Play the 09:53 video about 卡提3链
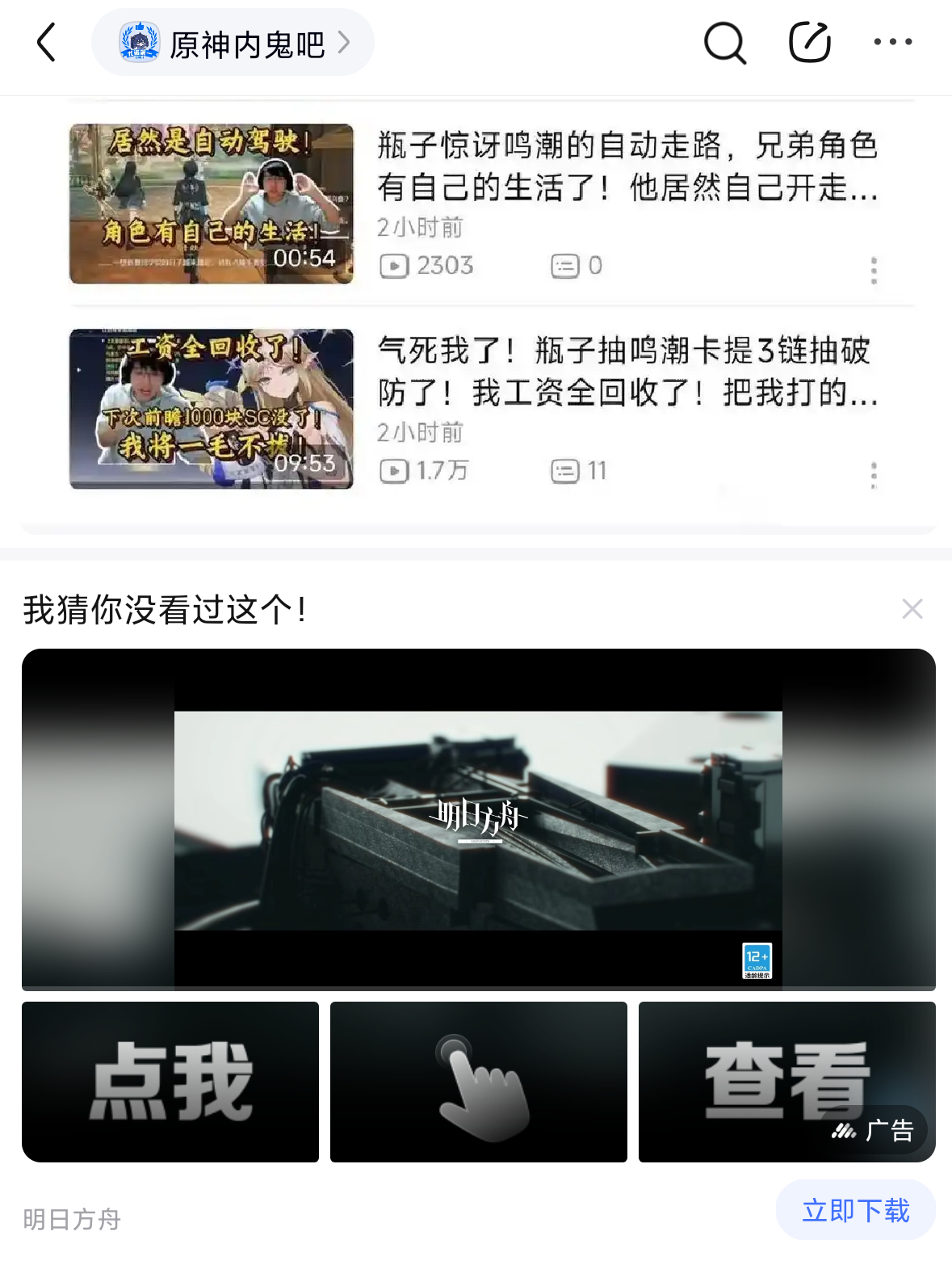952x1265 pixels. 212,409
